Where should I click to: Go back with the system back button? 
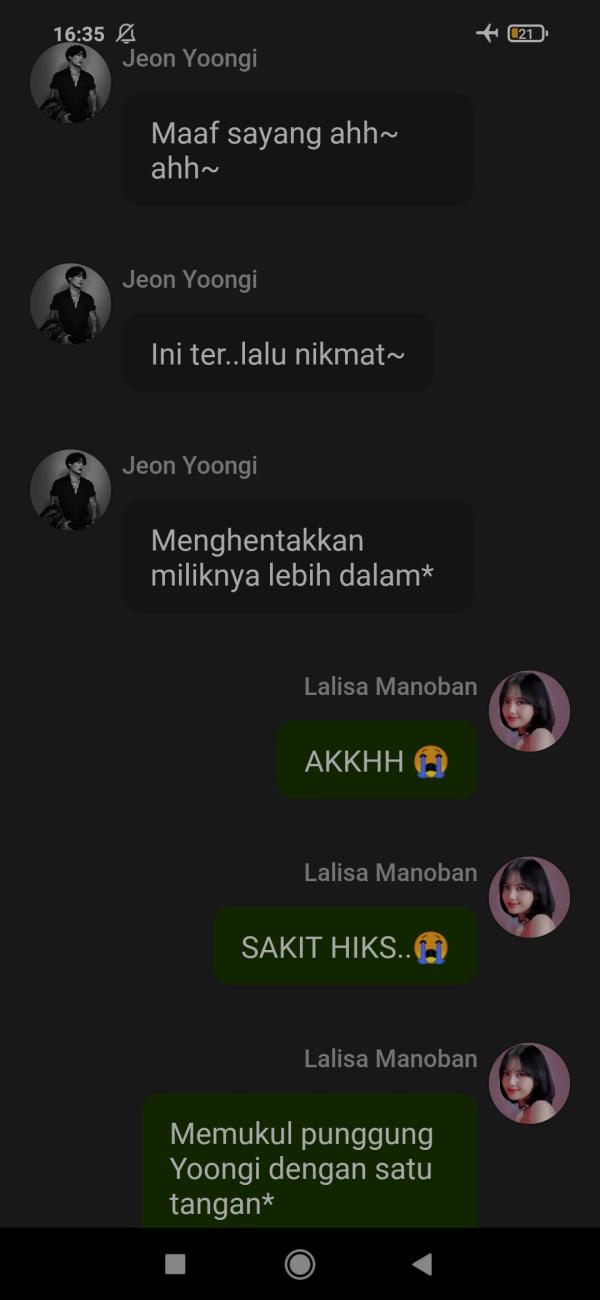pyautogui.click(x=422, y=1264)
